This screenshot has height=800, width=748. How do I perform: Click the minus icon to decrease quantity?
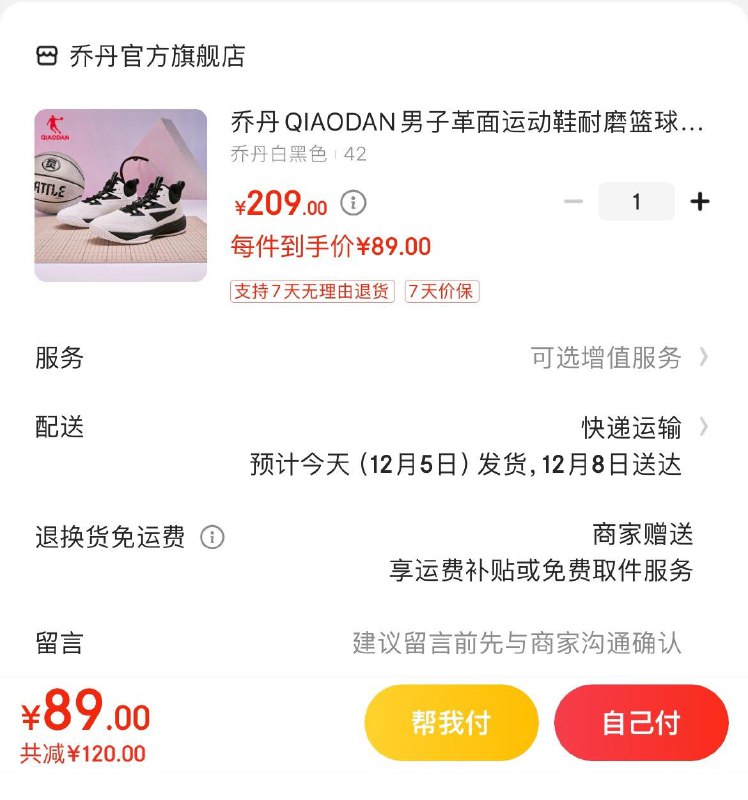coord(574,200)
